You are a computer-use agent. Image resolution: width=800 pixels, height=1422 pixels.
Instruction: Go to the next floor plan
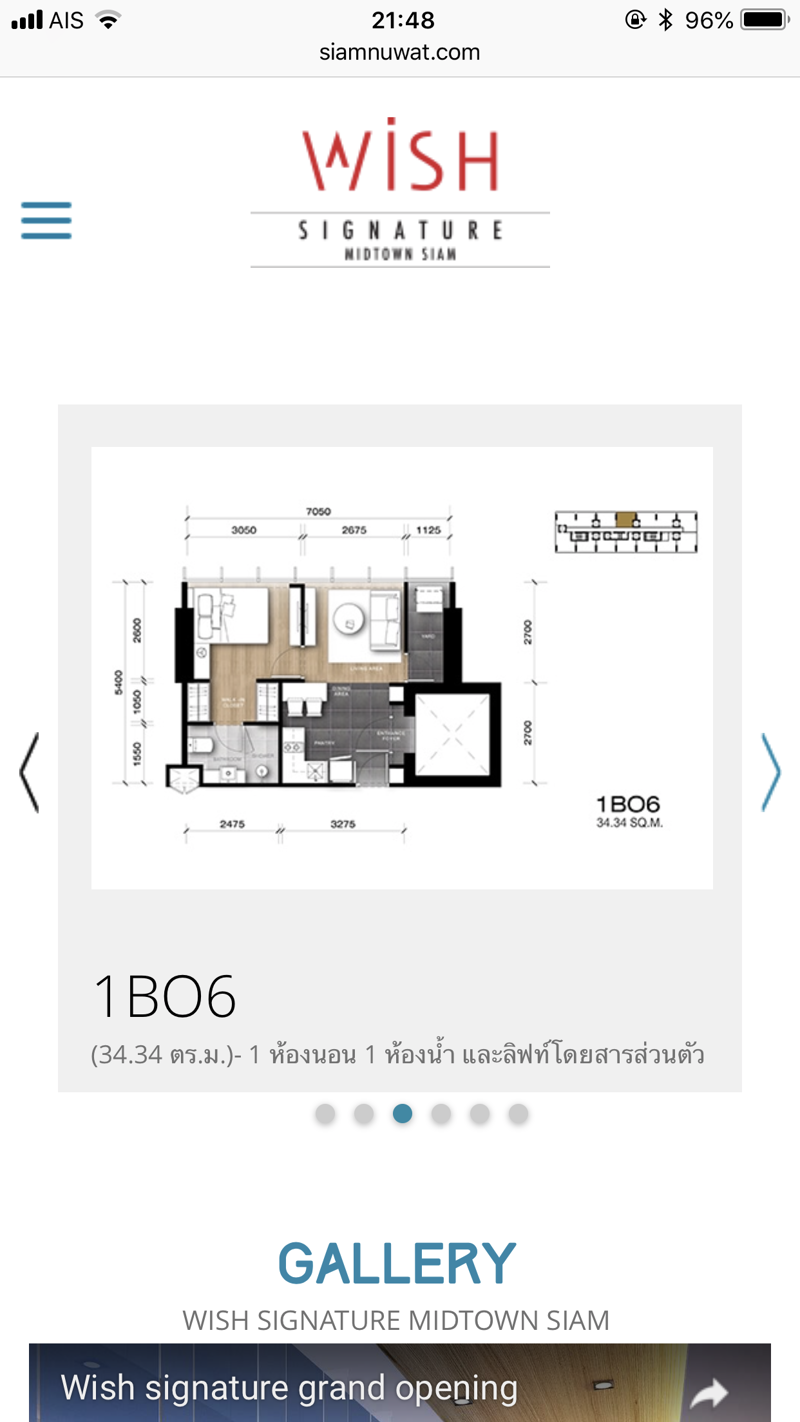tap(770, 771)
